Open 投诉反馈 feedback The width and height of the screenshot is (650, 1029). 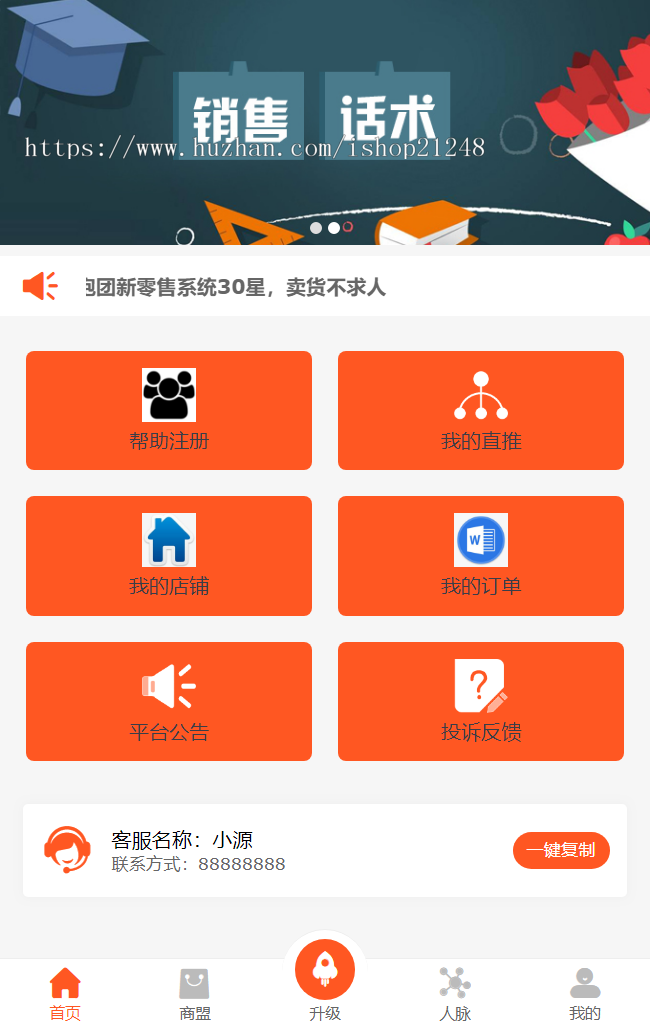(481, 701)
